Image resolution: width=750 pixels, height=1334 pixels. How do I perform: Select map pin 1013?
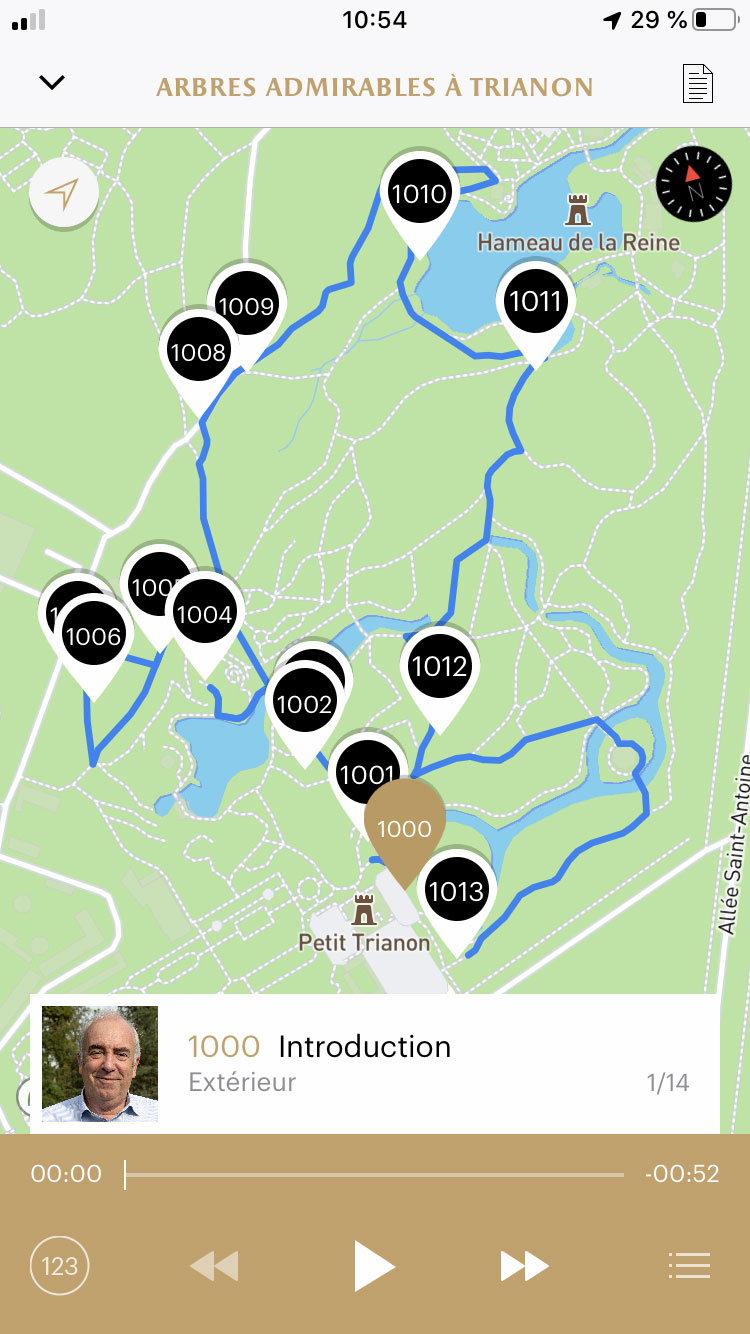click(x=456, y=891)
